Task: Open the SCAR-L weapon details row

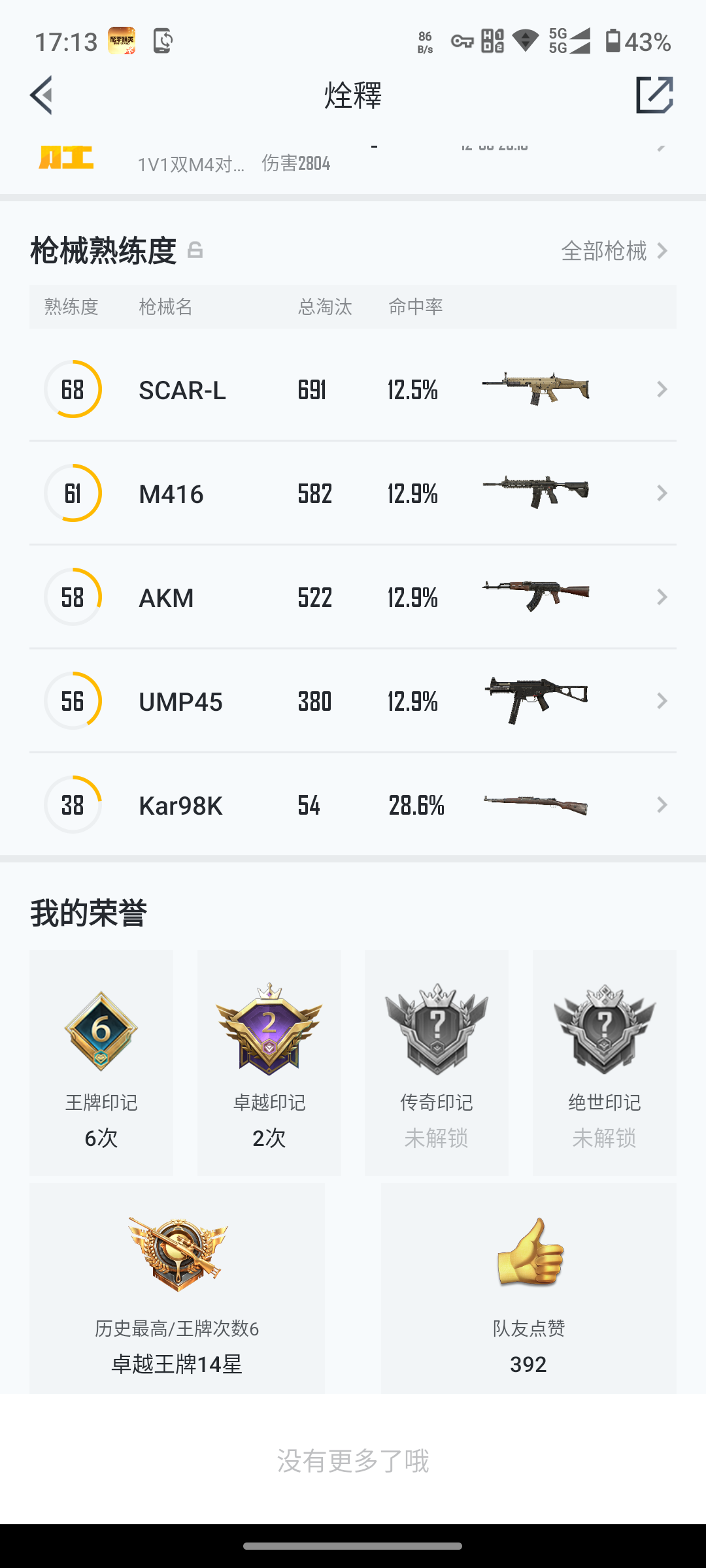Action: pos(353,390)
